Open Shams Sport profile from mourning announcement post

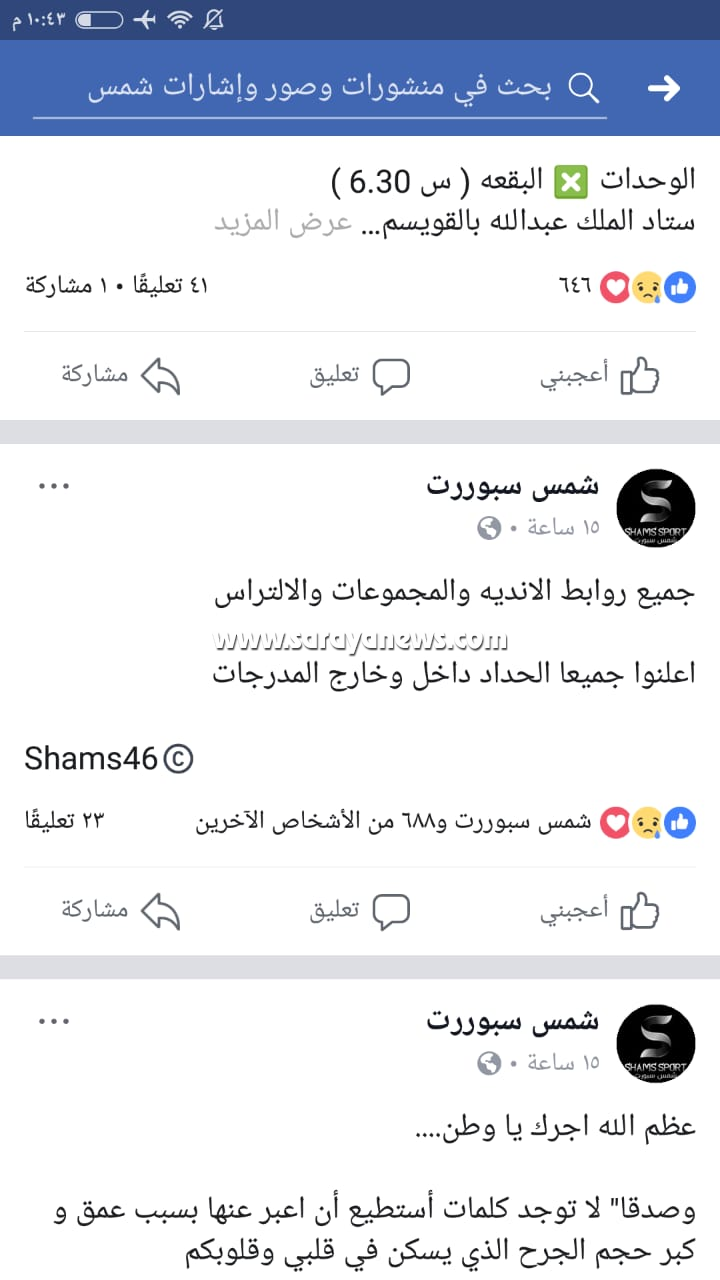[512, 486]
